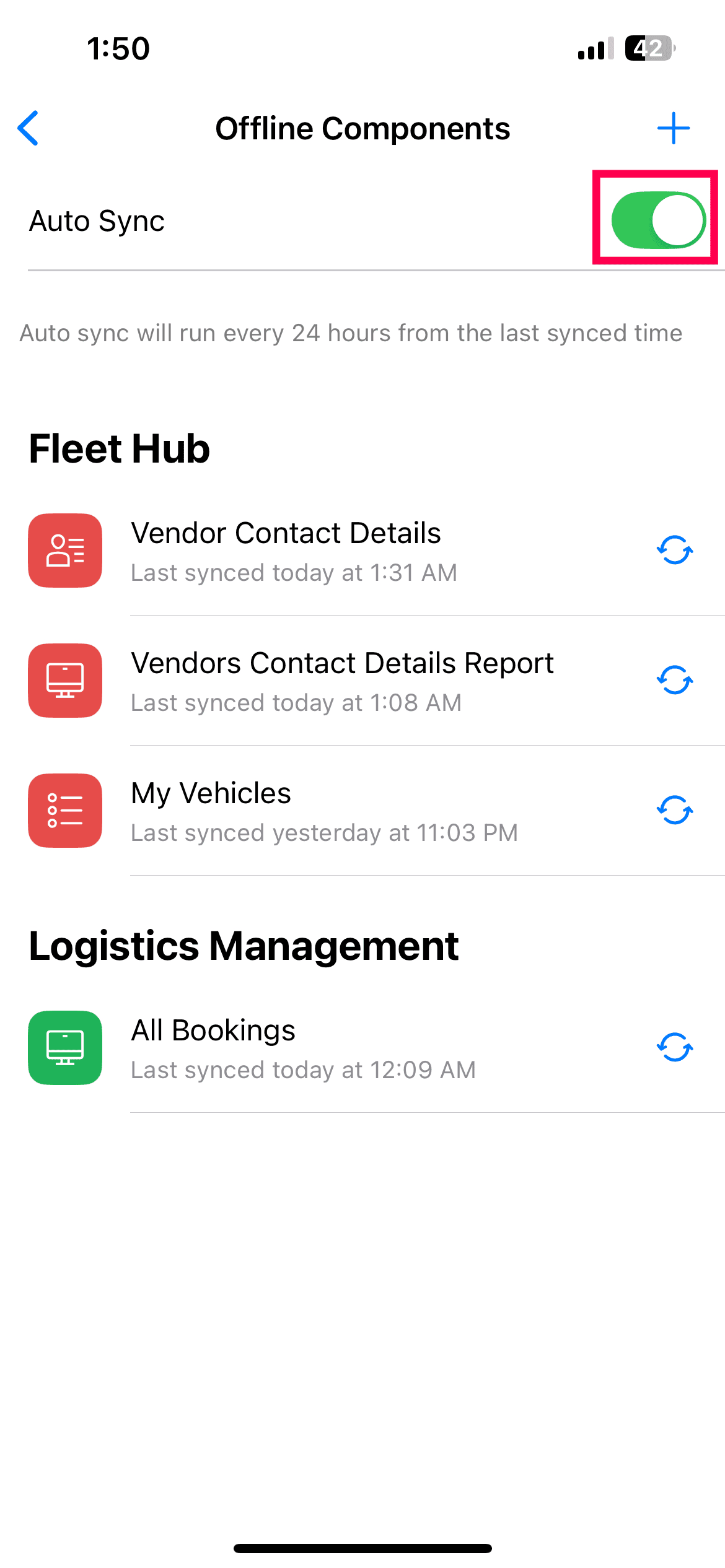Sync the My Vehicles component
The height and width of the screenshot is (1568, 725).
point(675,810)
